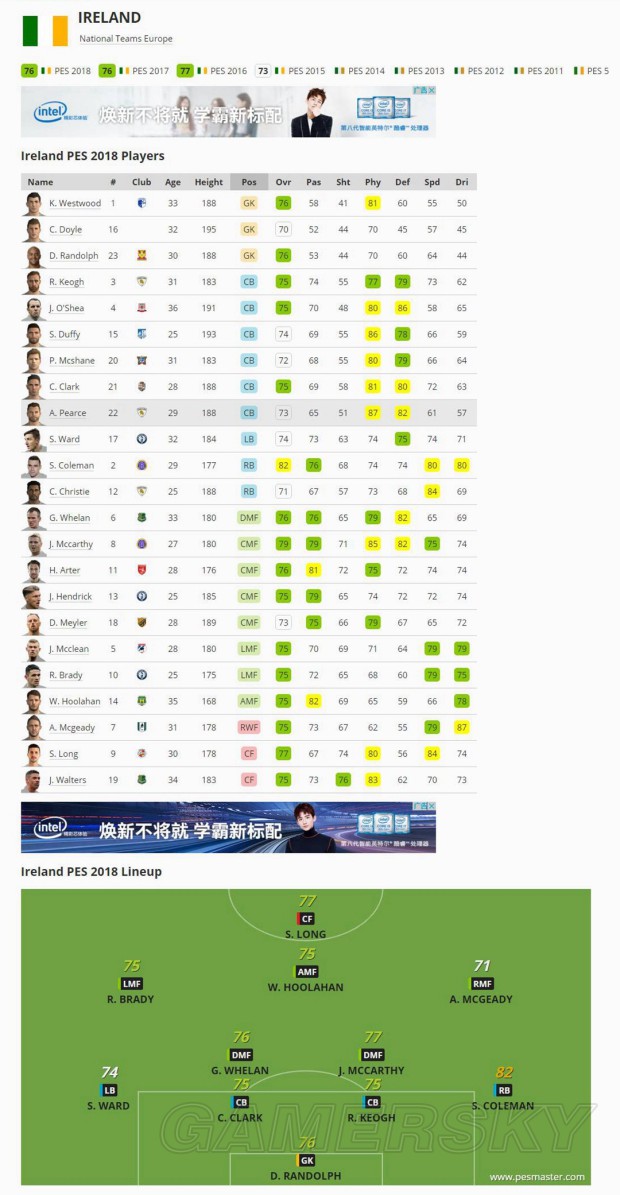Open S. Coleman's player page
This screenshot has width=620, height=1195.
tap(71, 466)
